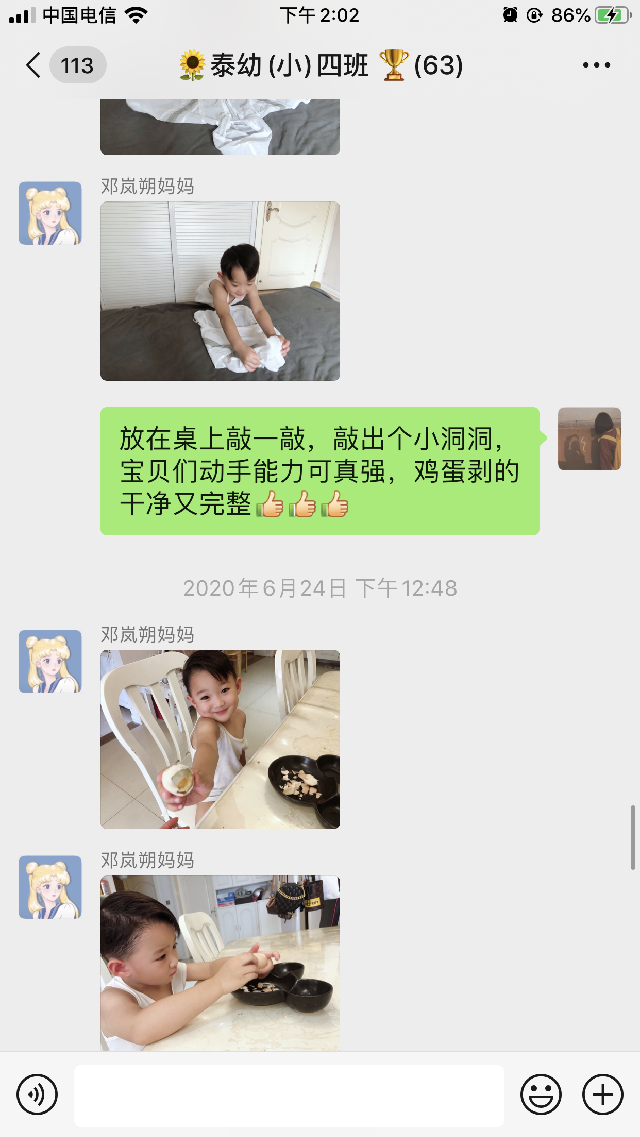Open photo of boy folding white clothes on bed
640x1137 pixels.
(x=220, y=291)
